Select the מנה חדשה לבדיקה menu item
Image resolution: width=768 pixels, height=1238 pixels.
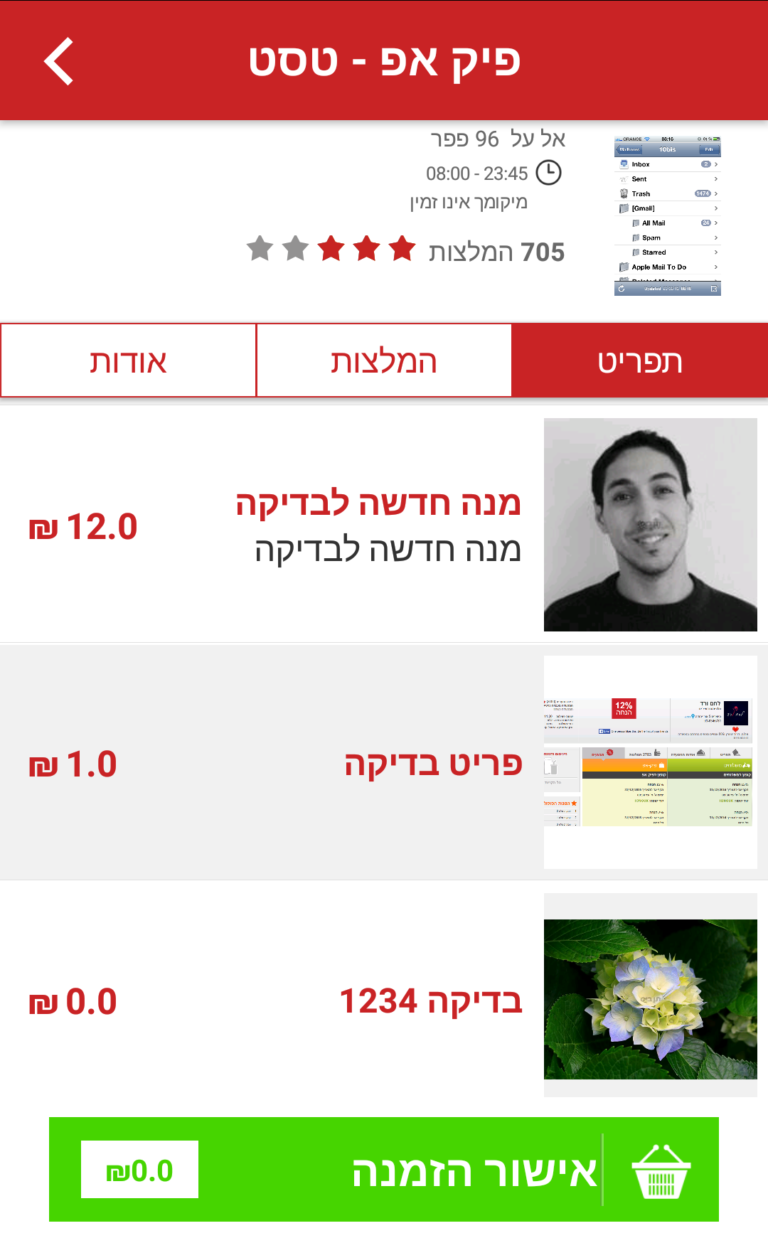[384, 524]
